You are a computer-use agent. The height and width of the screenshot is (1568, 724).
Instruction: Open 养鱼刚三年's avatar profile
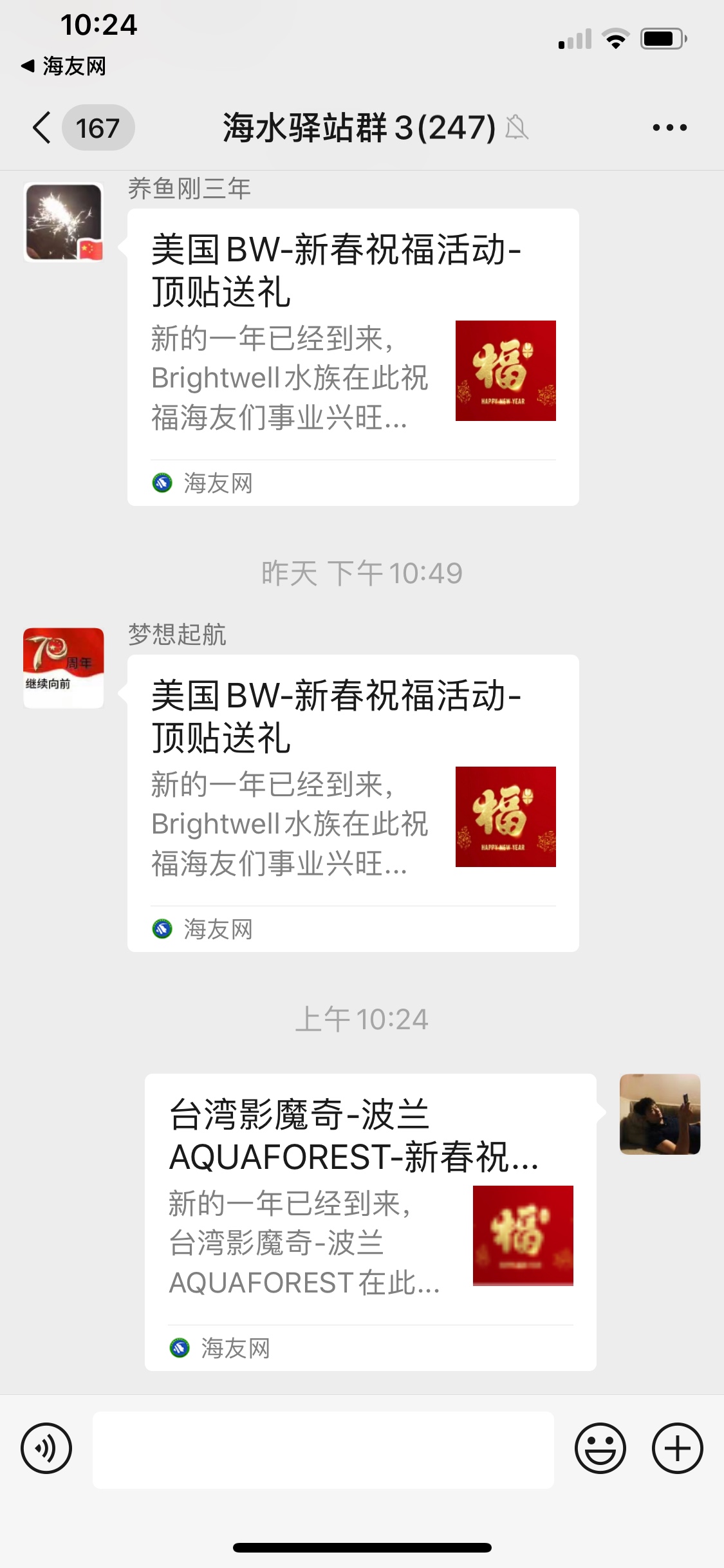(64, 222)
